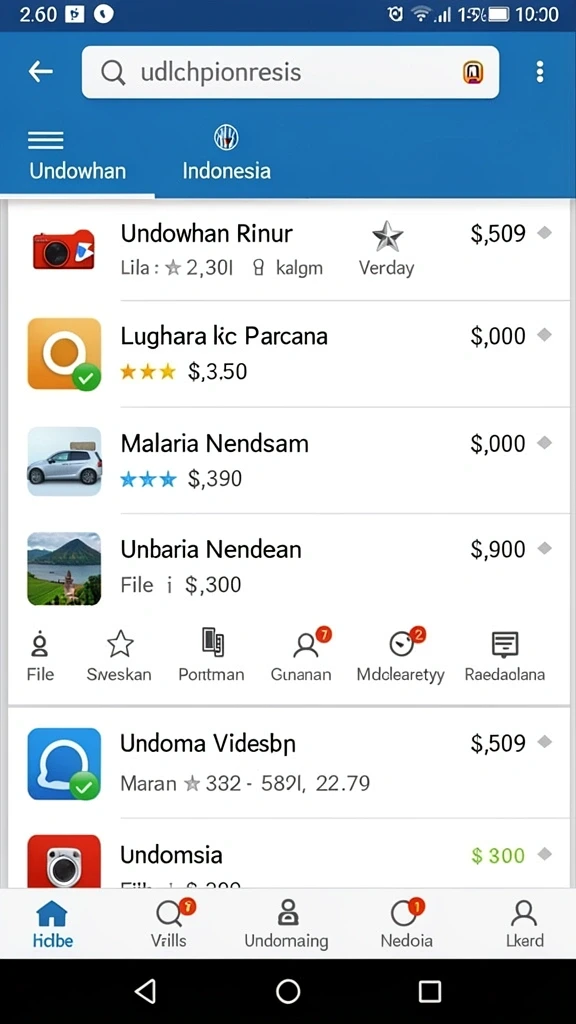Go back with the header arrow
Screen dimensions: 576x1024
40,72
